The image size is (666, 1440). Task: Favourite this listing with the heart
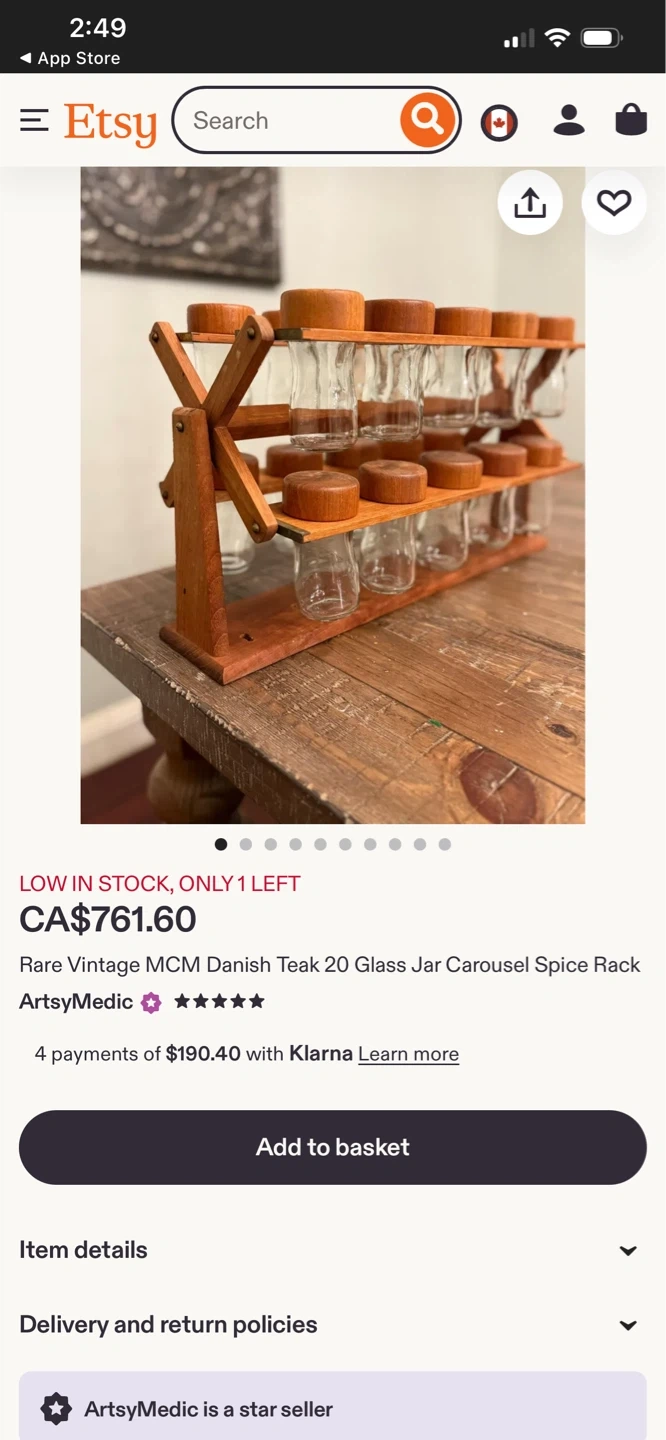(613, 203)
